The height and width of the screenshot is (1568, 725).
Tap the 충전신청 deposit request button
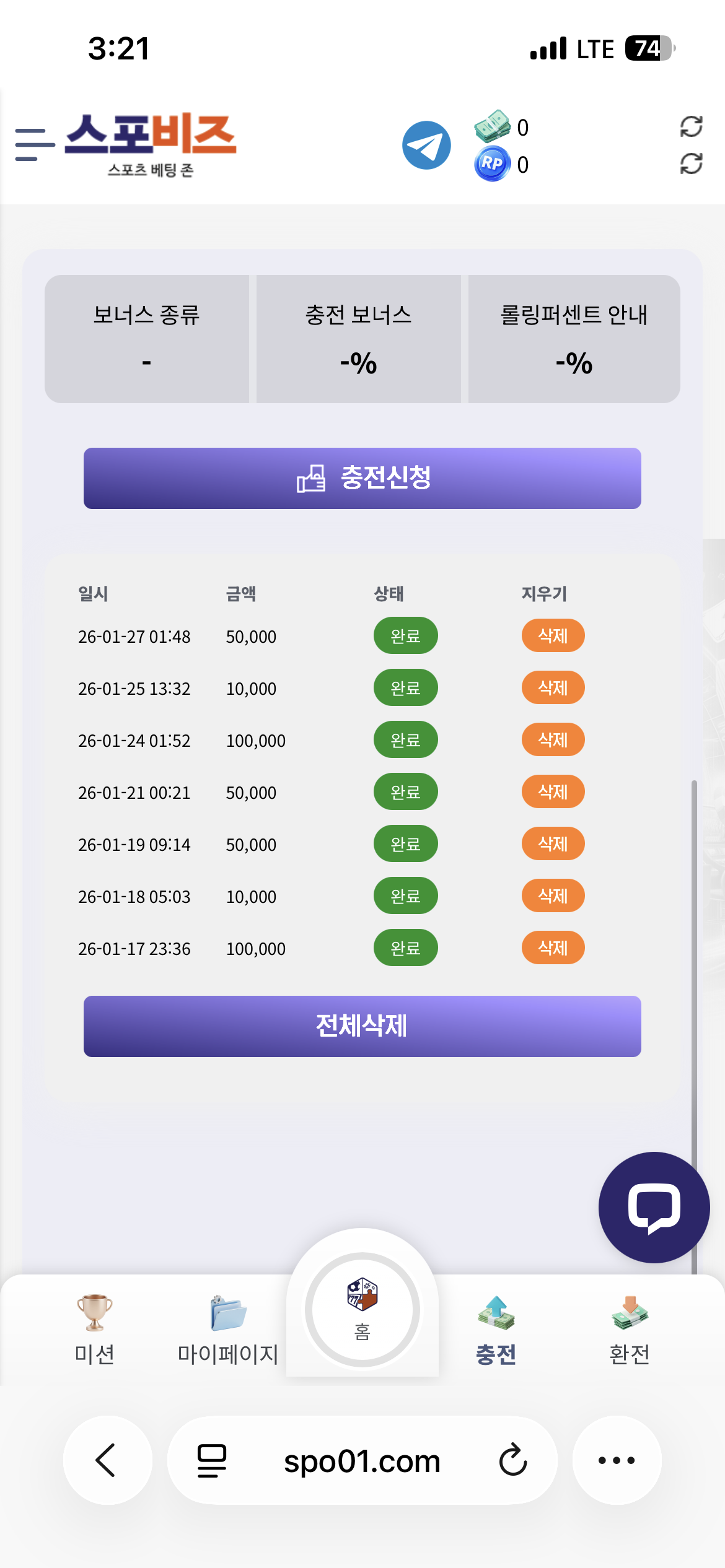coord(362,478)
